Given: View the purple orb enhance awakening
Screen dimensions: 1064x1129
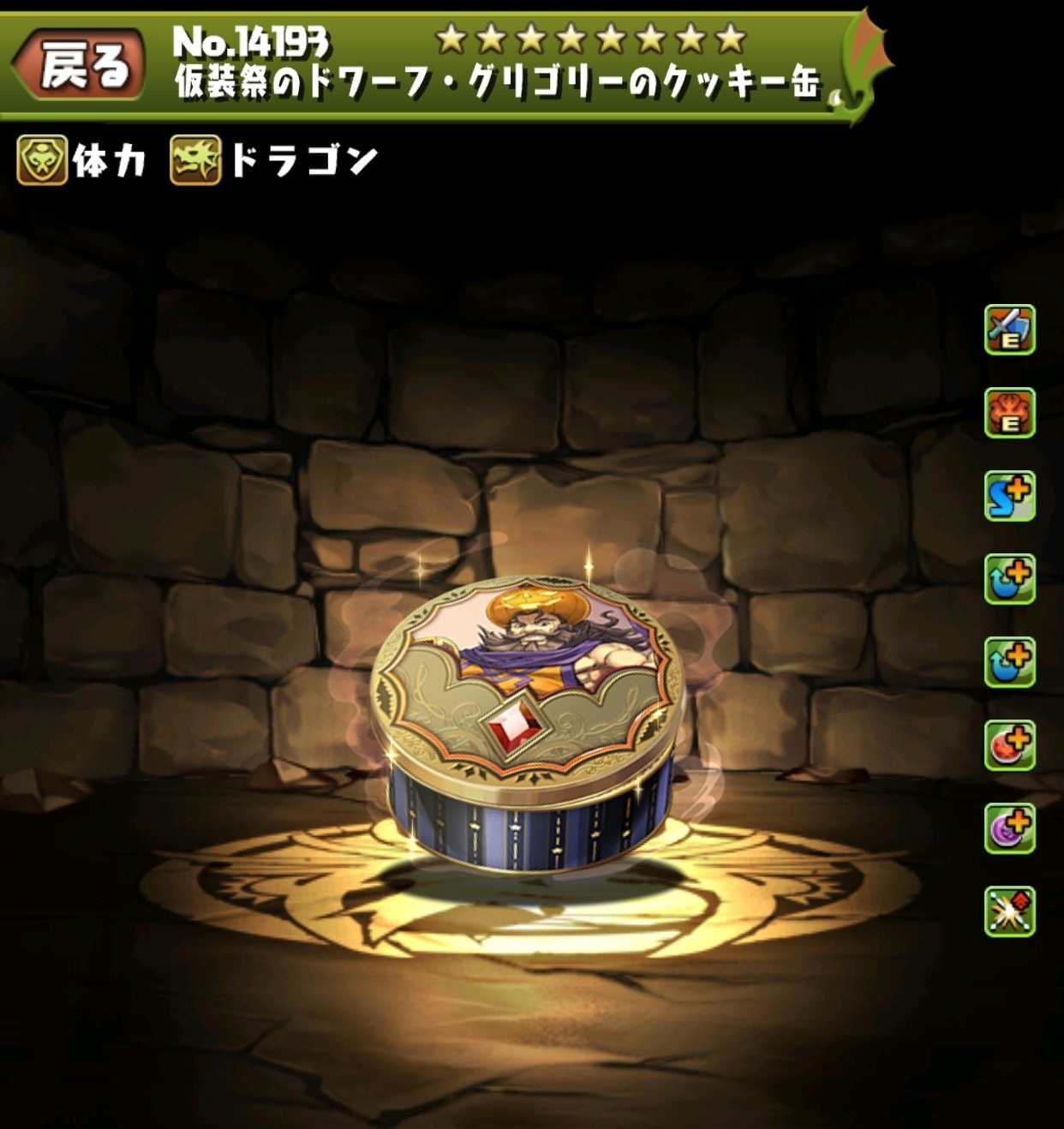Looking at the screenshot, I should point(1009,828).
